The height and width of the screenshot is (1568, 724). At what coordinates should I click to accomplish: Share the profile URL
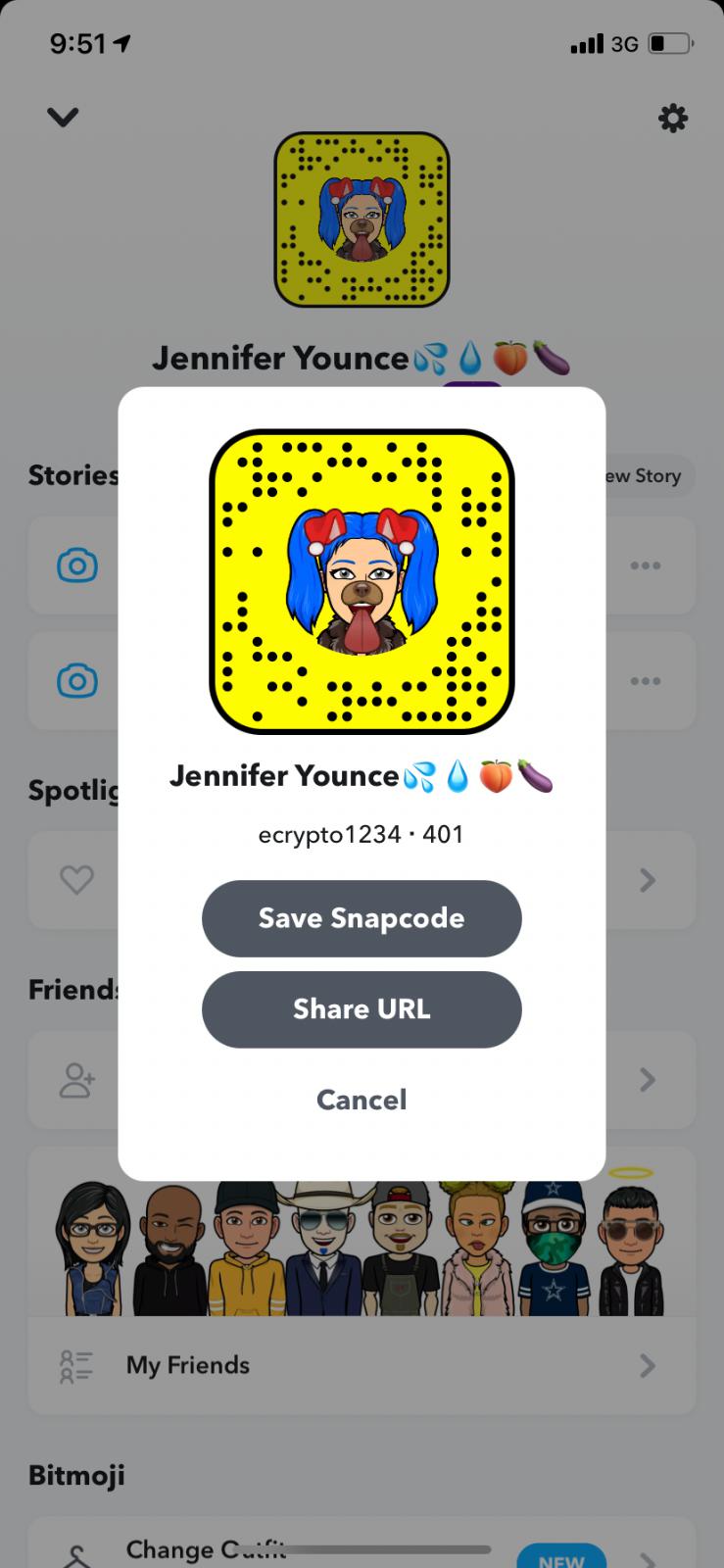(362, 1009)
